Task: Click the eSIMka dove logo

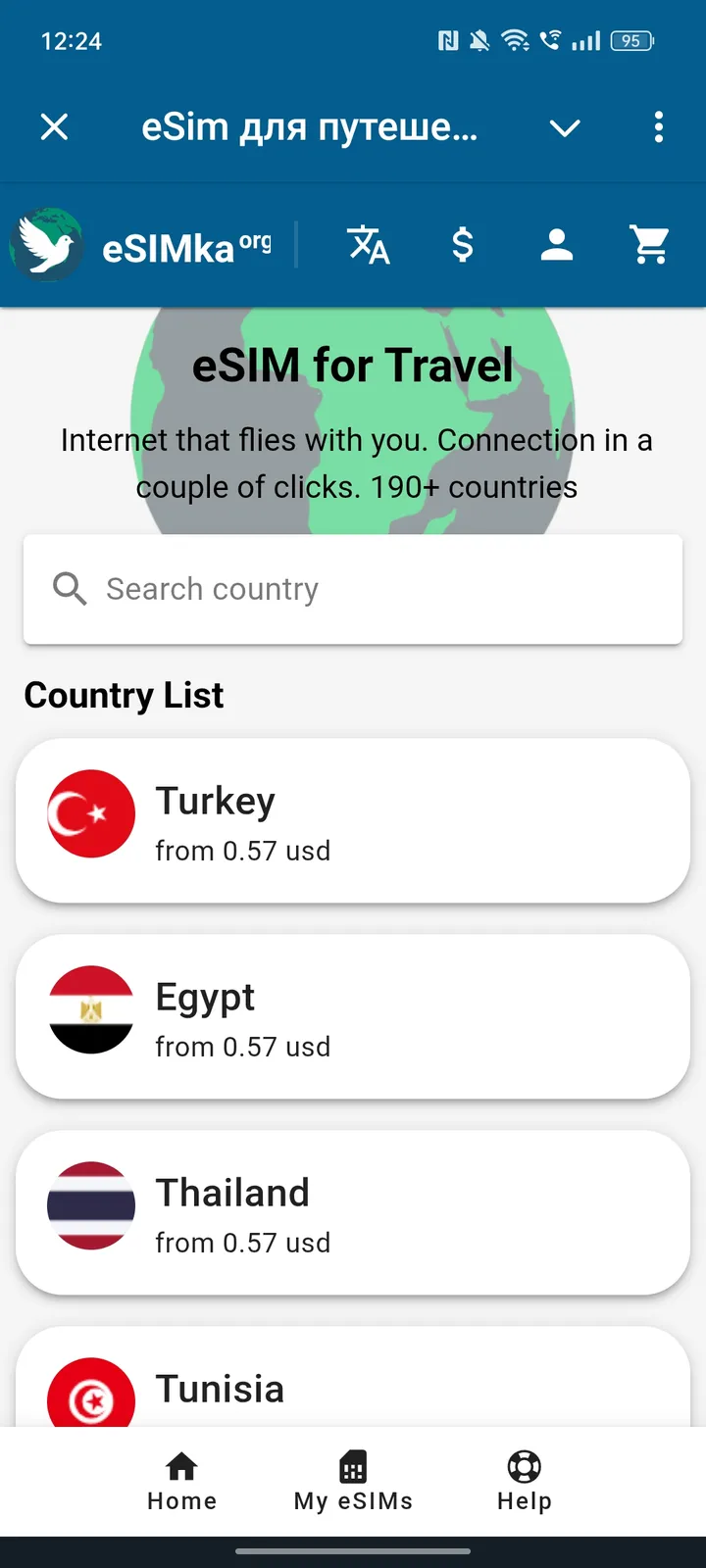Action: [x=47, y=244]
